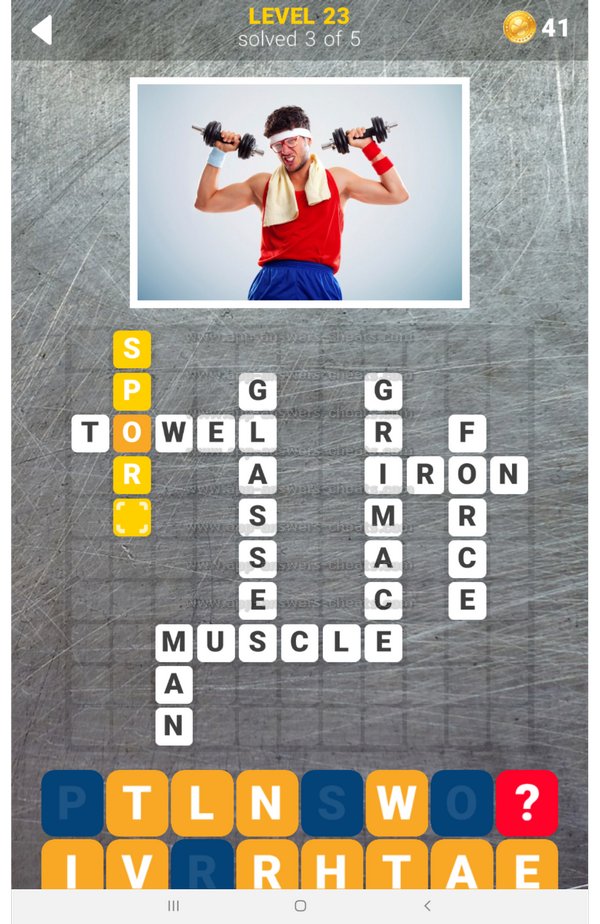The height and width of the screenshot is (924, 600).
Task: Pick the letter H tile
Action: point(332,866)
